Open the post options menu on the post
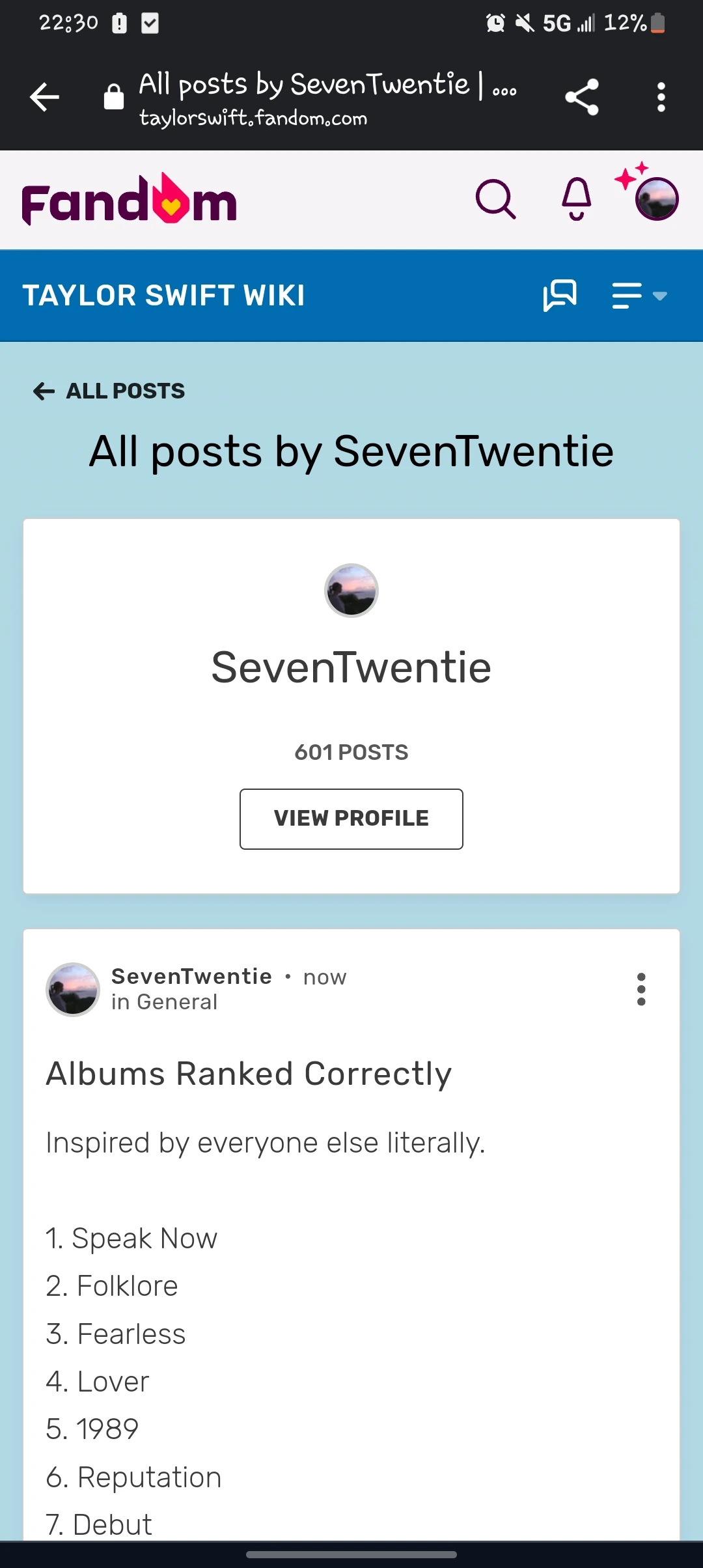703x1568 pixels. click(x=641, y=988)
